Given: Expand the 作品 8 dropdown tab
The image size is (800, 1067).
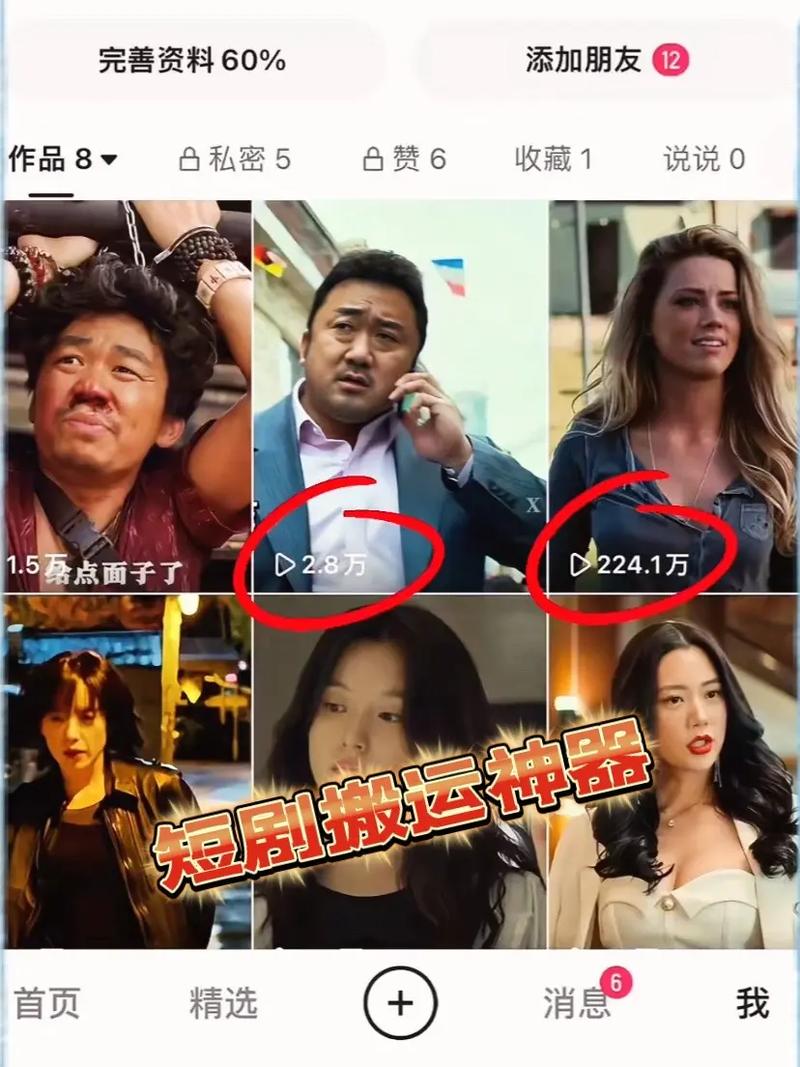Looking at the screenshot, I should (64, 158).
